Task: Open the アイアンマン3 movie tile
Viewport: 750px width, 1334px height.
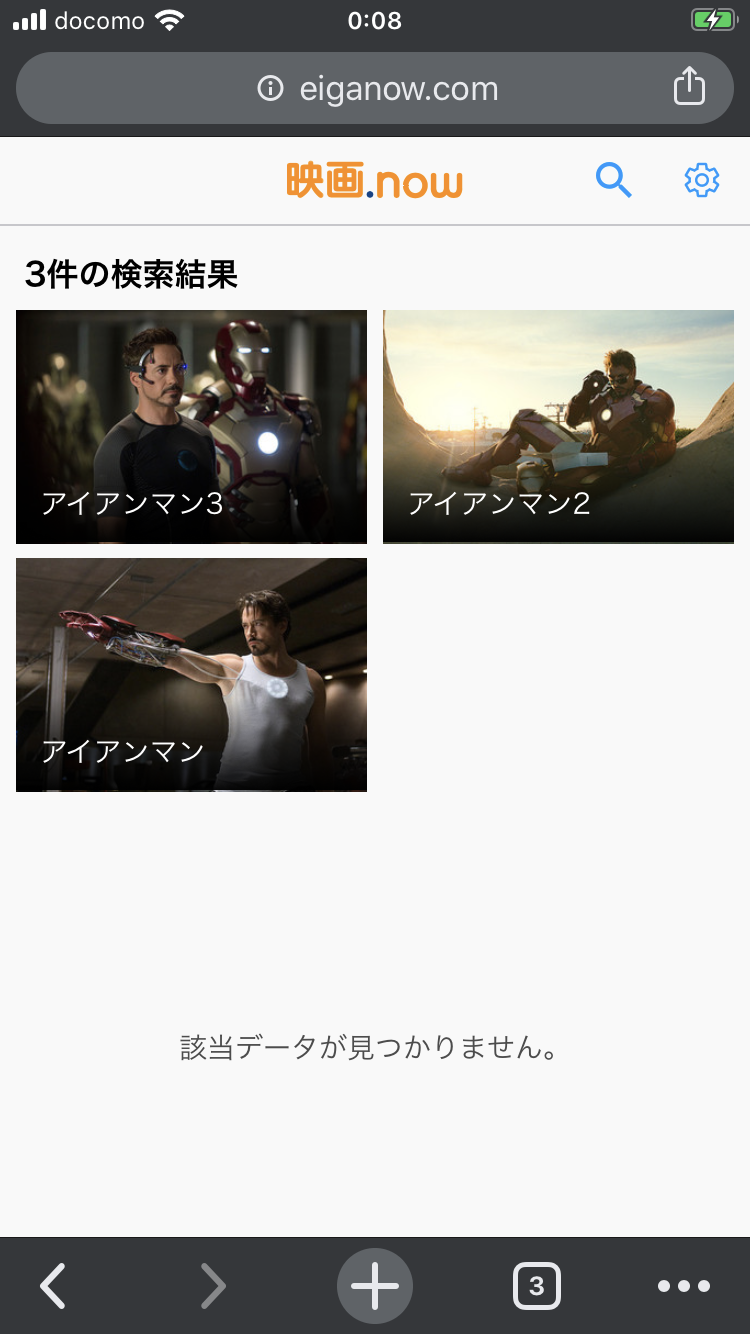Action: pyautogui.click(x=191, y=427)
